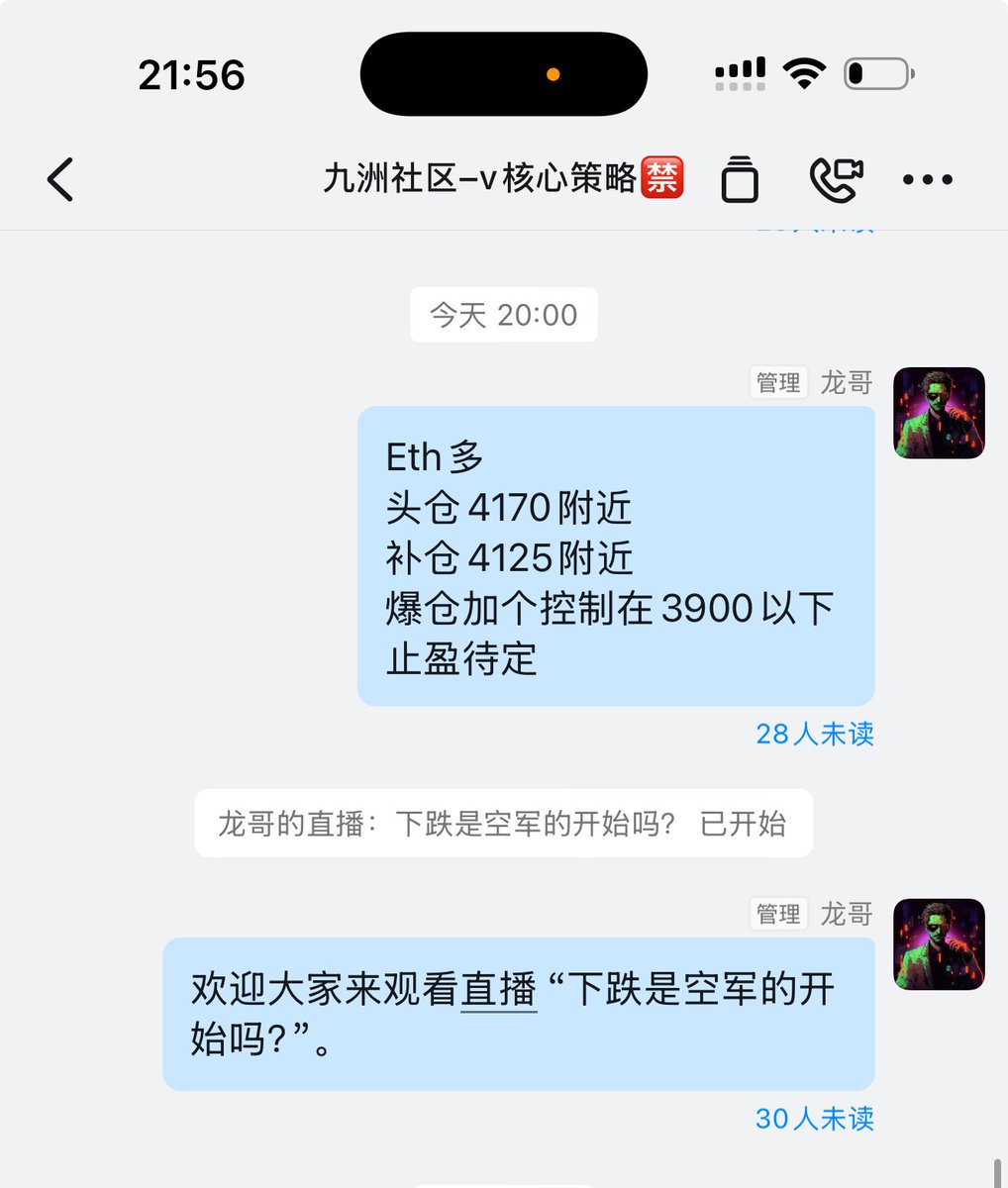This screenshot has width=1008, height=1188.
Task: Tap the underlined 直播 link in the message
Action: pyautogui.click(x=499, y=990)
